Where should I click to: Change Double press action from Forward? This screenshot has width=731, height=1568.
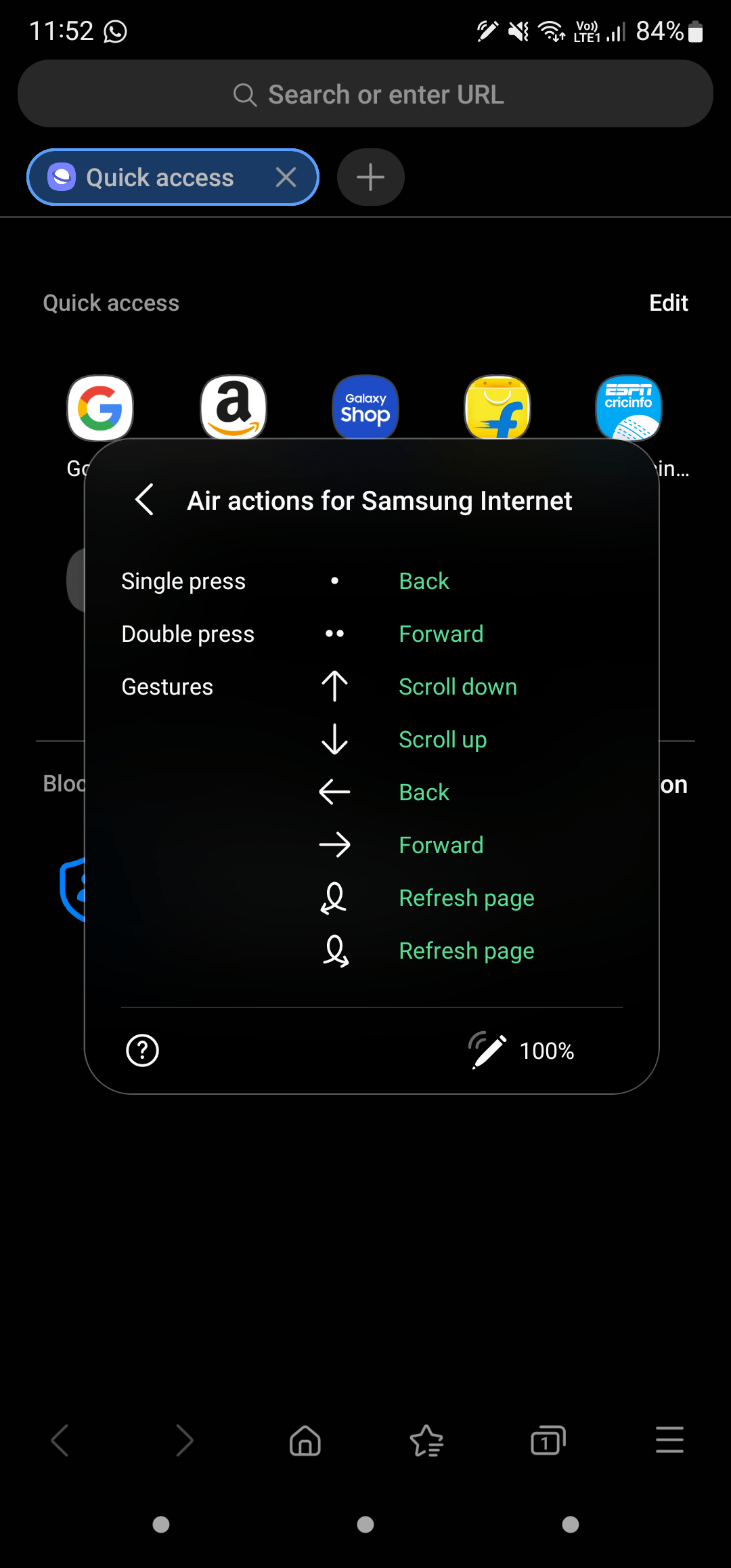pyautogui.click(x=441, y=634)
